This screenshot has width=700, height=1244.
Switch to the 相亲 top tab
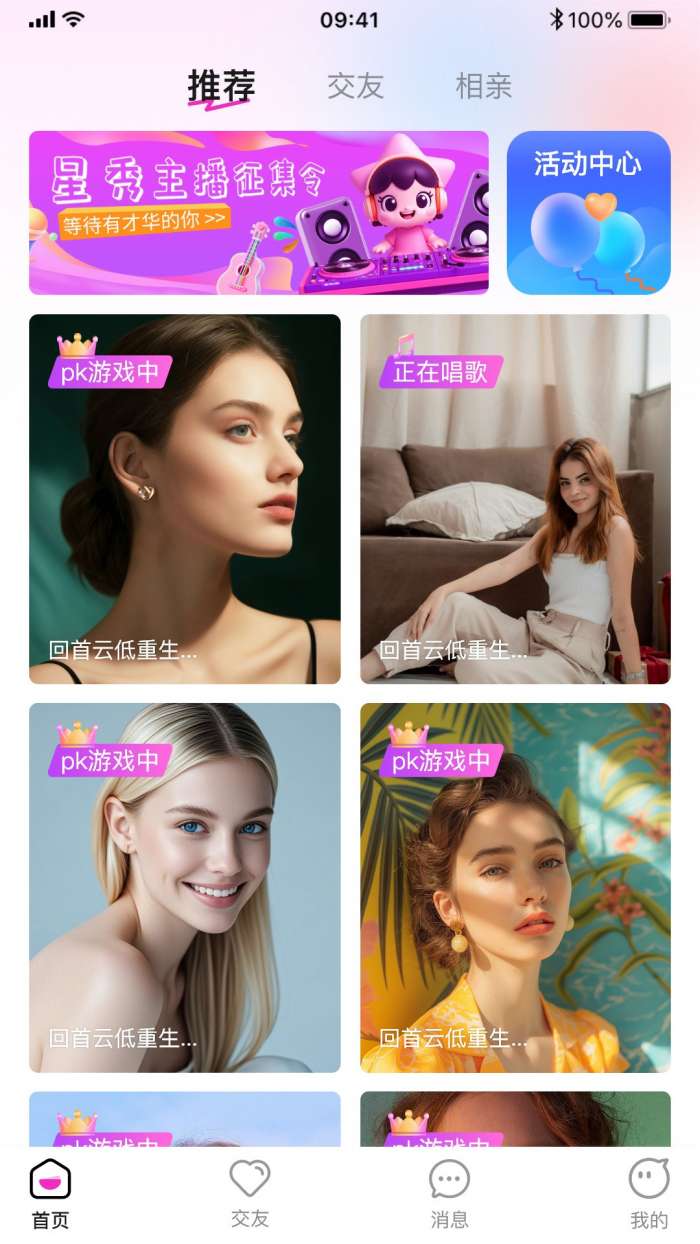[483, 87]
